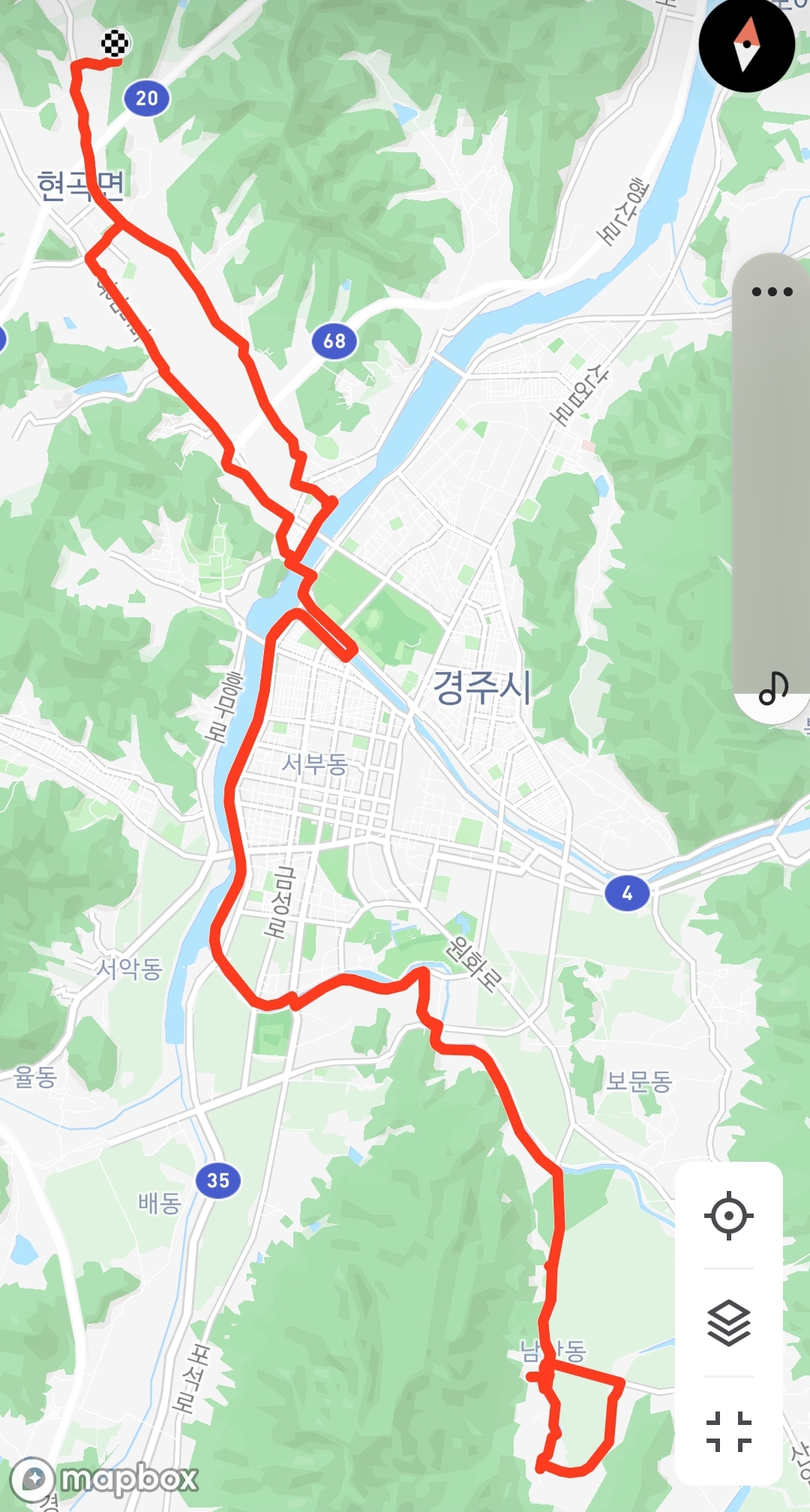The width and height of the screenshot is (810, 1512).
Task: Open the three-dot overflow menu
Action: click(x=772, y=292)
